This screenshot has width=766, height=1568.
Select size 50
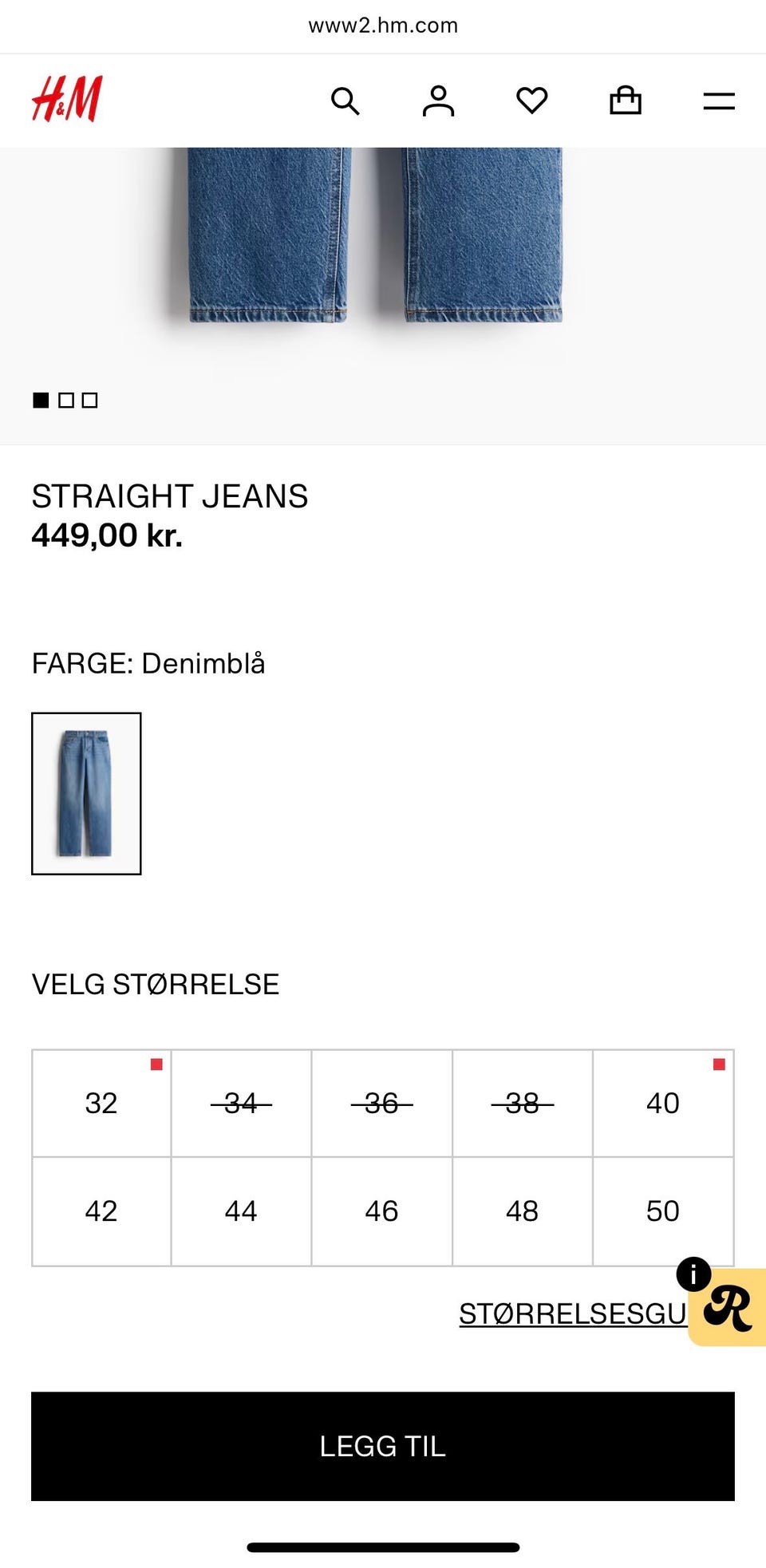[663, 1211]
